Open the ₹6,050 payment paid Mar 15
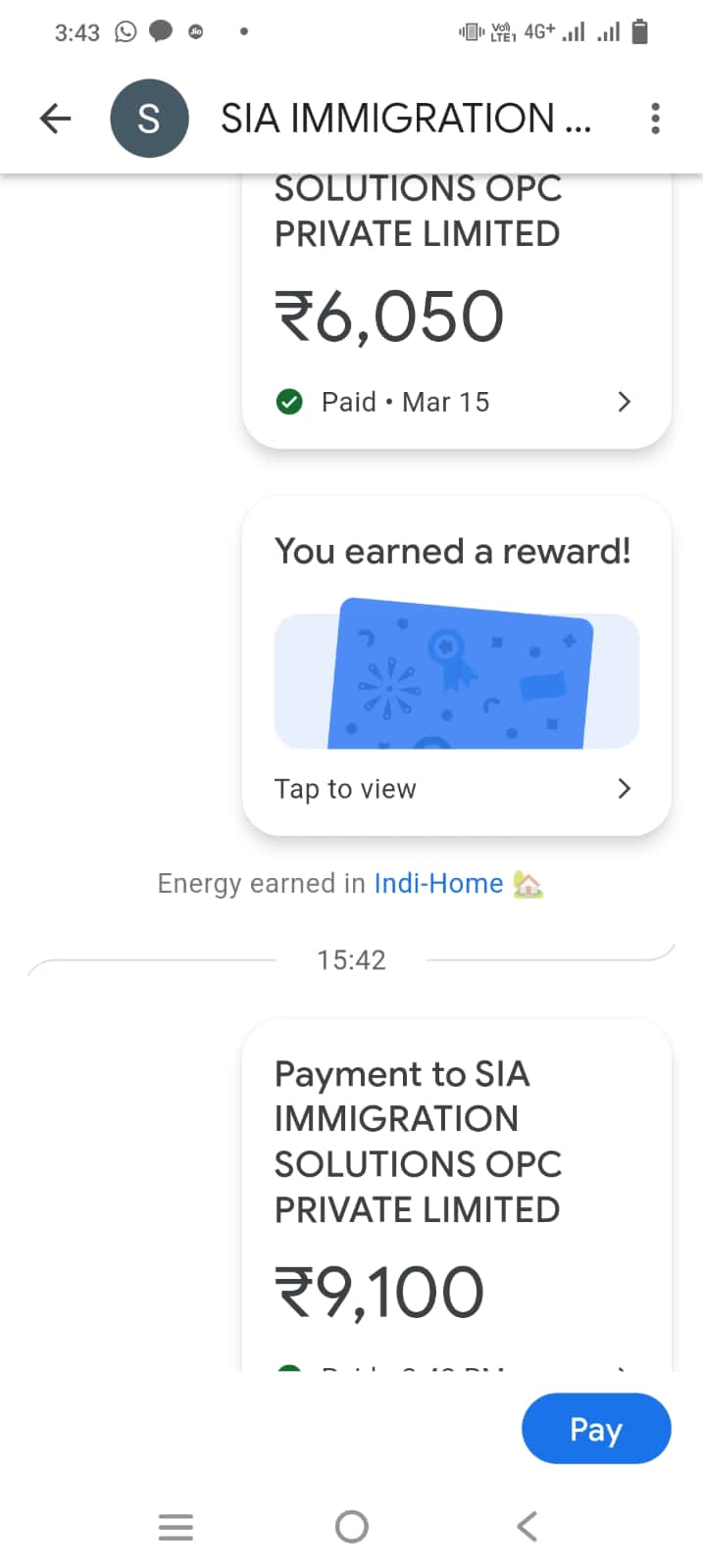The height and width of the screenshot is (1568, 703). [456, 312]
